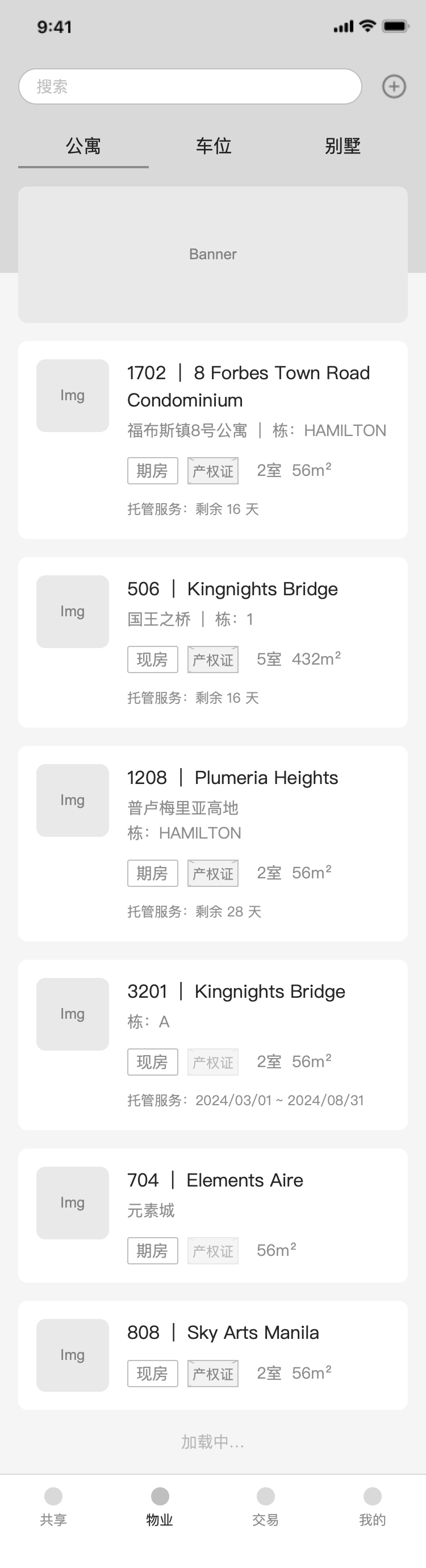View the 704 Elements Aire property

(215, 1180)
